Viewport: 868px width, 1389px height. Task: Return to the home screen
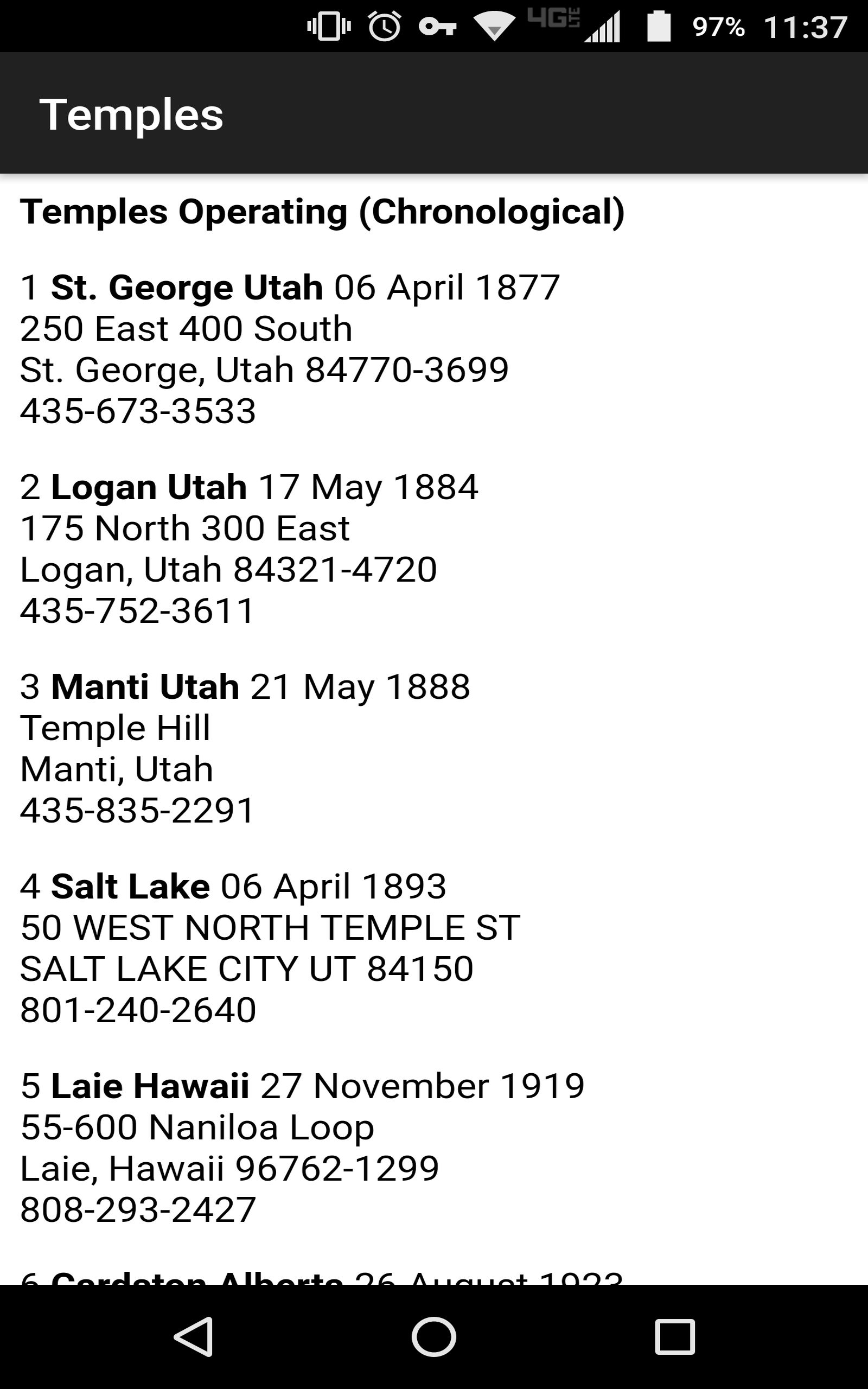click(x=434, y=1337)
